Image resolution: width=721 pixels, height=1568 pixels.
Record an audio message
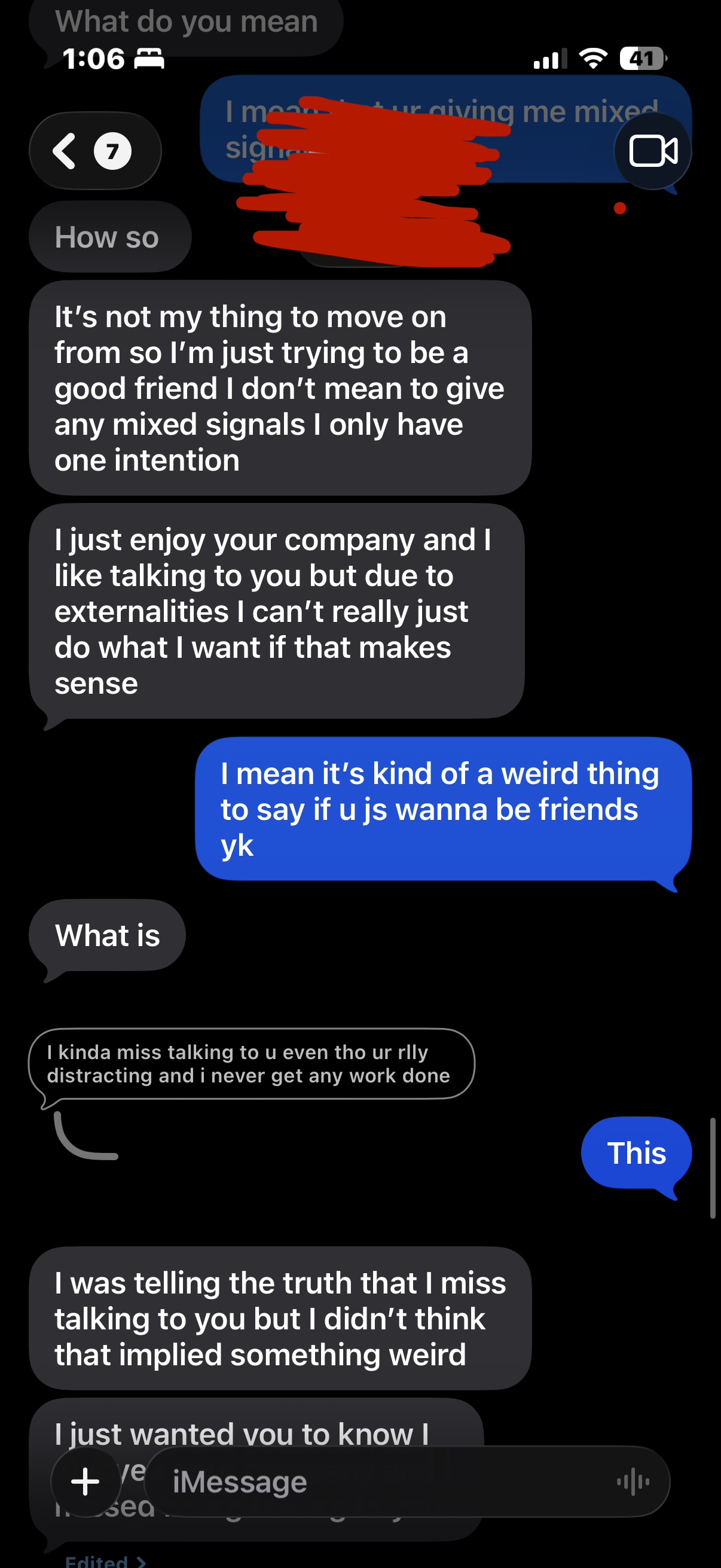tap(633, 1481)
